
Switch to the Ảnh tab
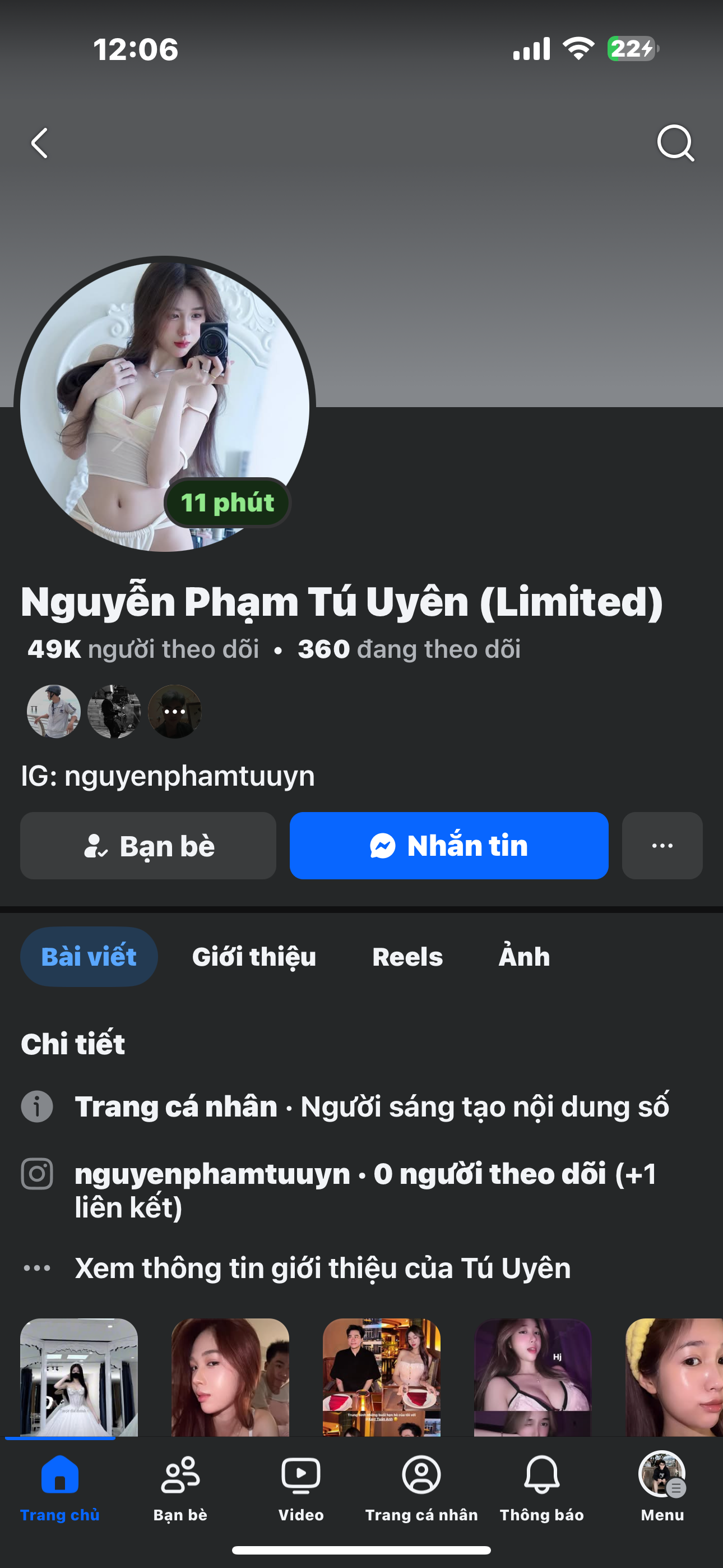tap(524, 957)
